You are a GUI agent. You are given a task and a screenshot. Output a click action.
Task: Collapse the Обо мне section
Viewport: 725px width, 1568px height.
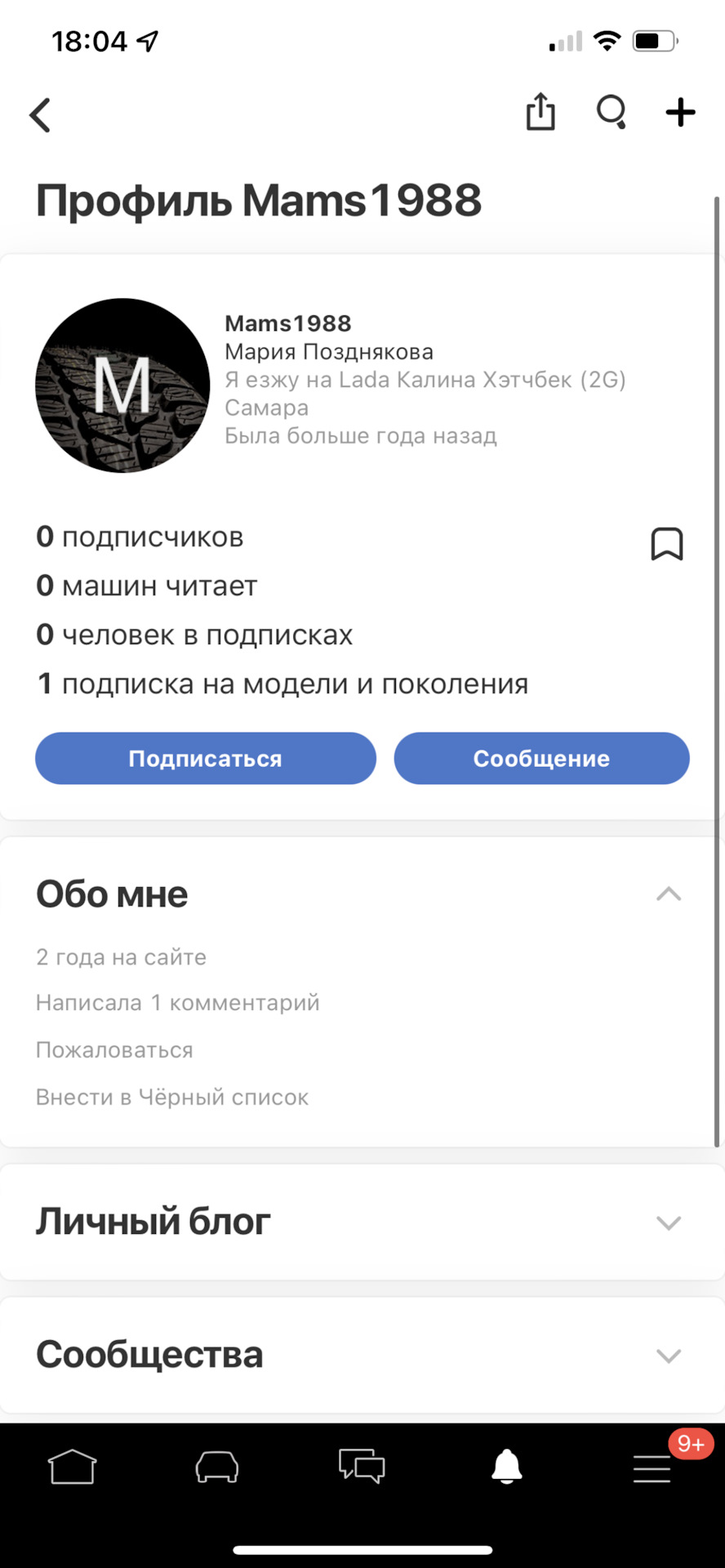[x=668, y=894]
